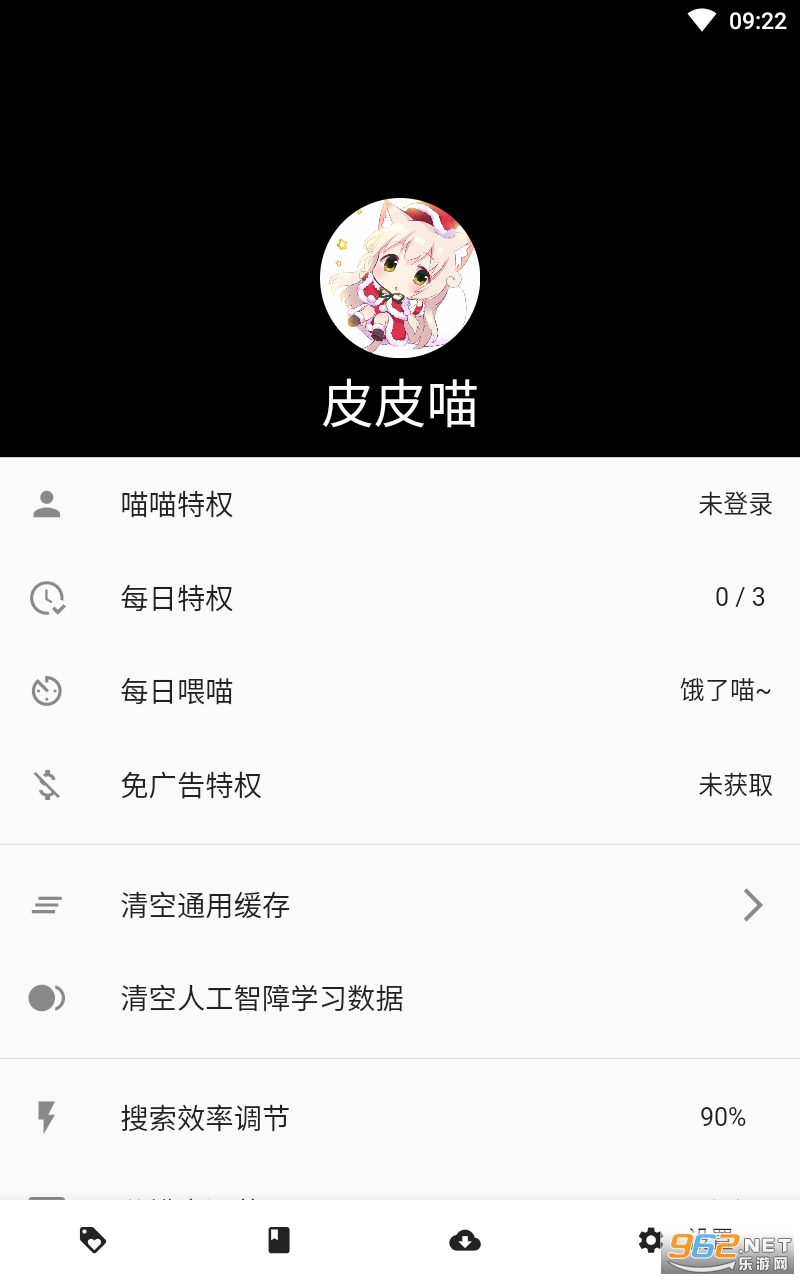Adjust 搜索效率调节 setting
The height and width of the screenshot is (1280, 800).
pos(400,1117)
